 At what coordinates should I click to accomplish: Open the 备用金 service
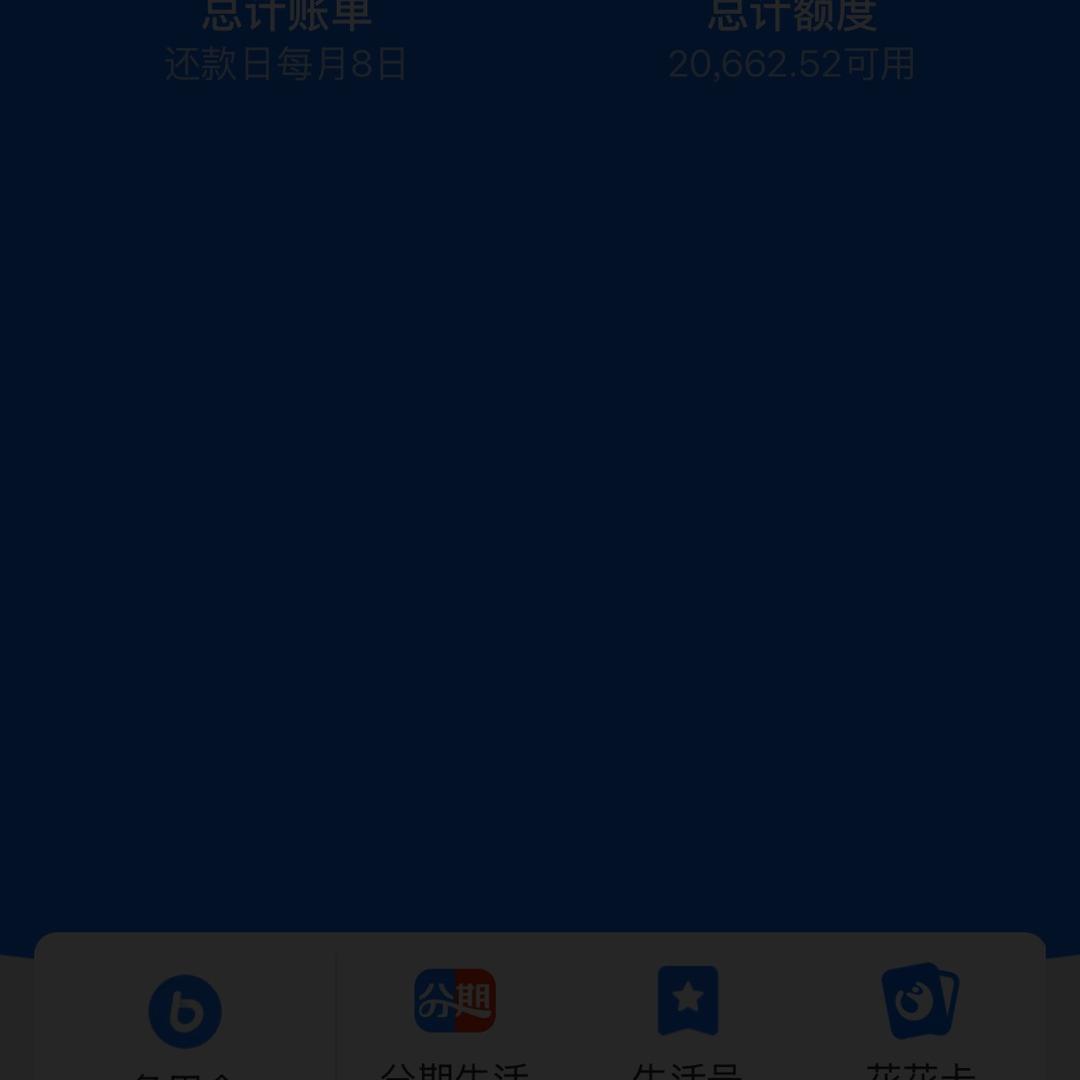click(185, 1011)
